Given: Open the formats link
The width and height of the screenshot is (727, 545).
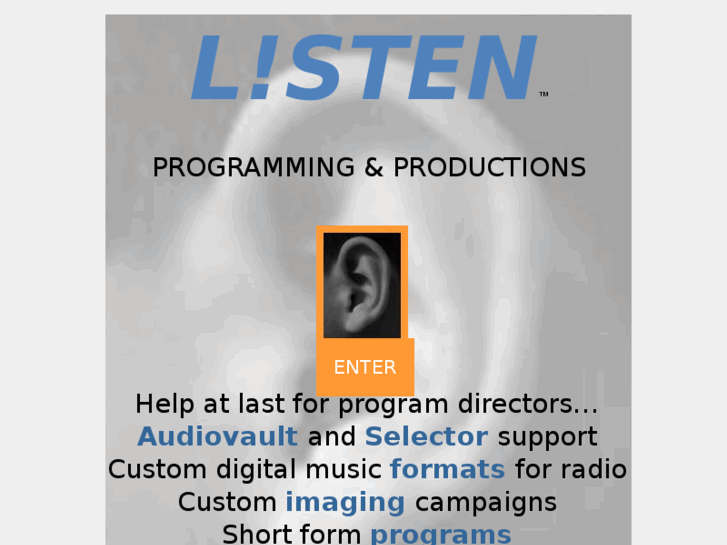Looking at the screenshot, I should [447, 469].
